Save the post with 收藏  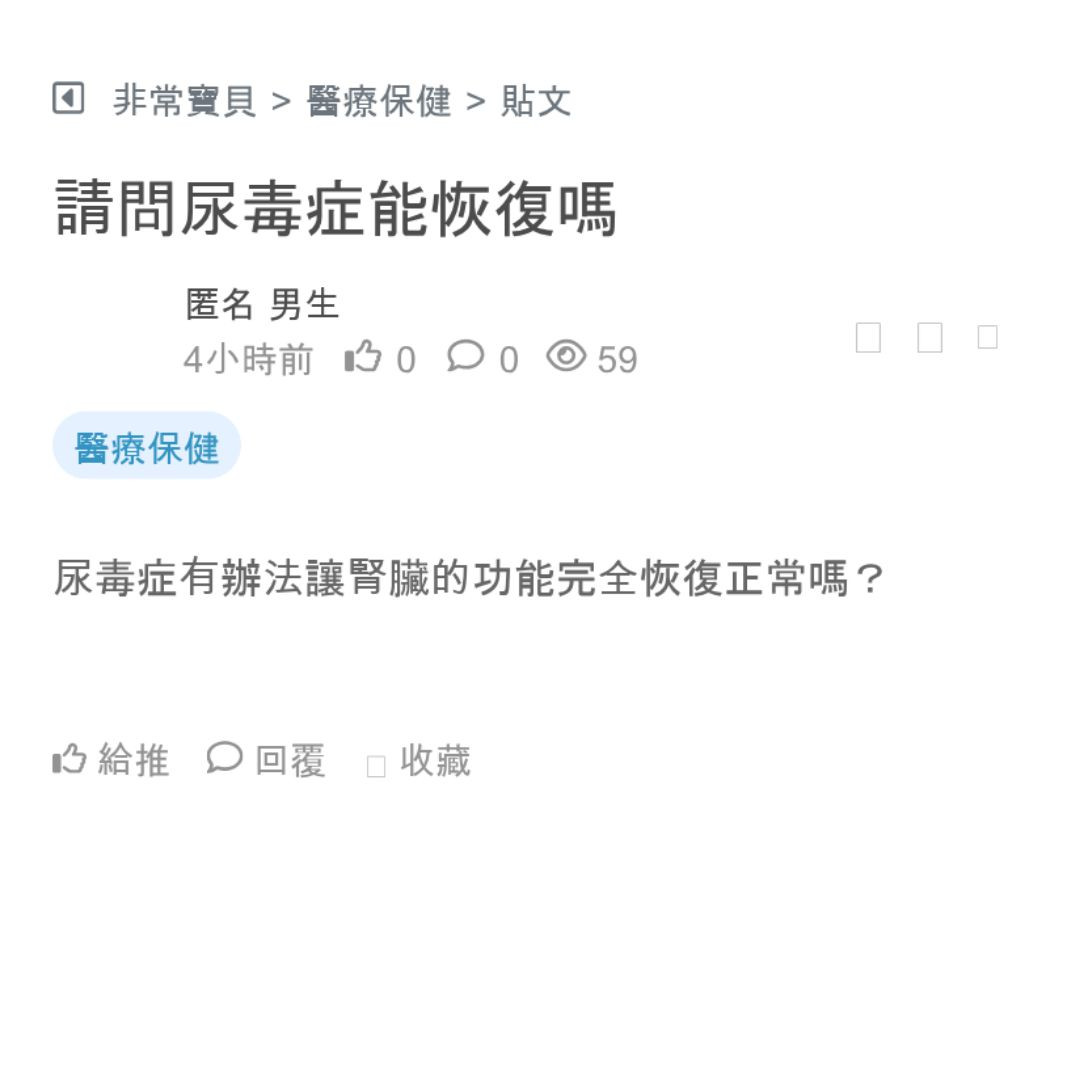pyautogui.click(x=420, y=762)
